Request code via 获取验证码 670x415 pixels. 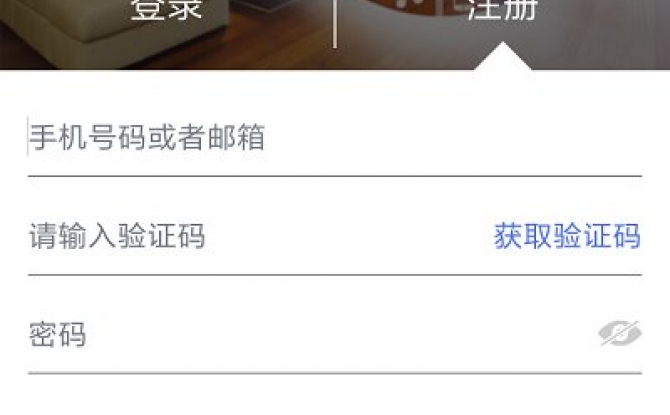567,237
